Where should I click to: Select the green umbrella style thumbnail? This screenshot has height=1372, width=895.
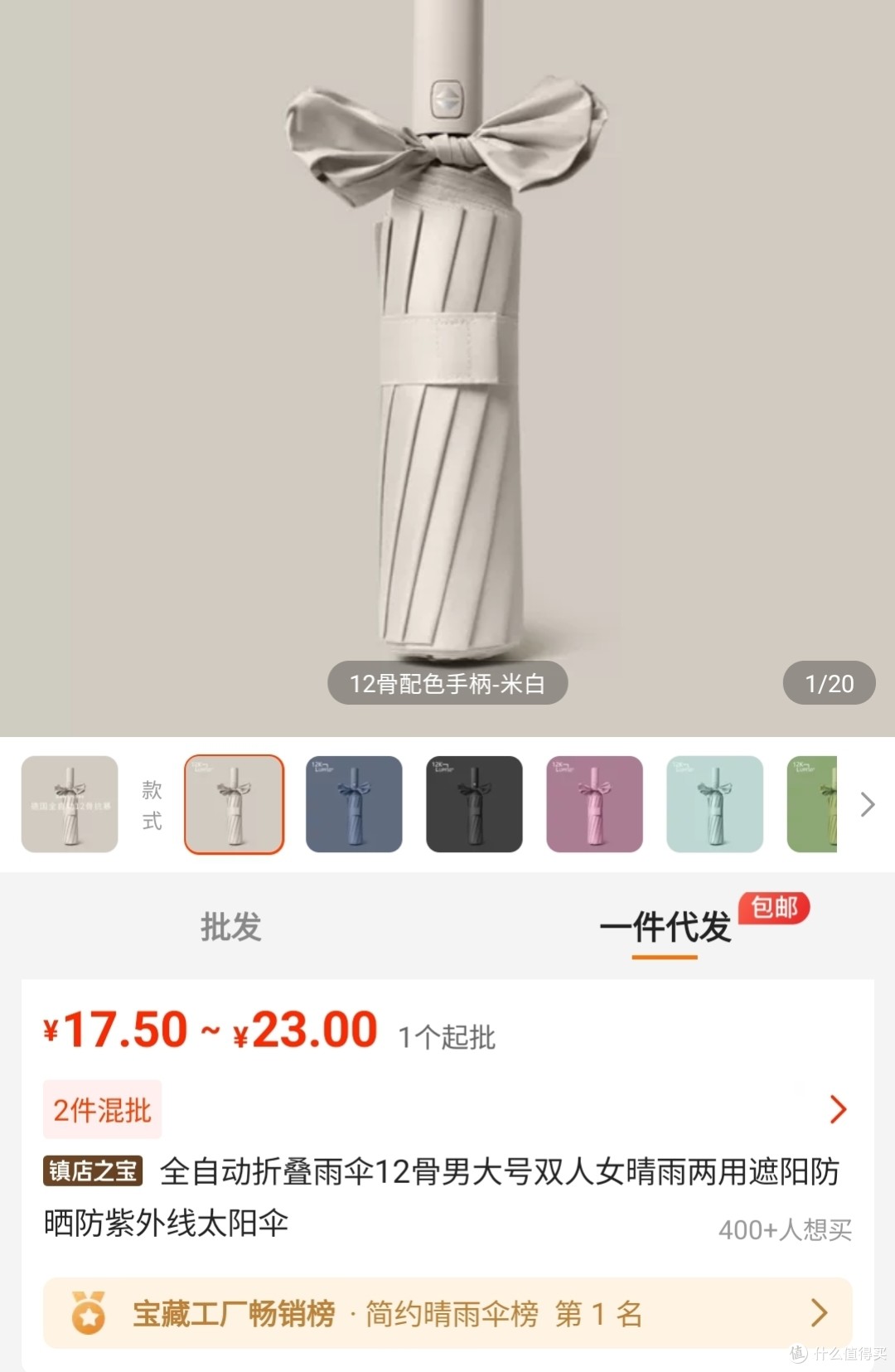tap(814, 804)
